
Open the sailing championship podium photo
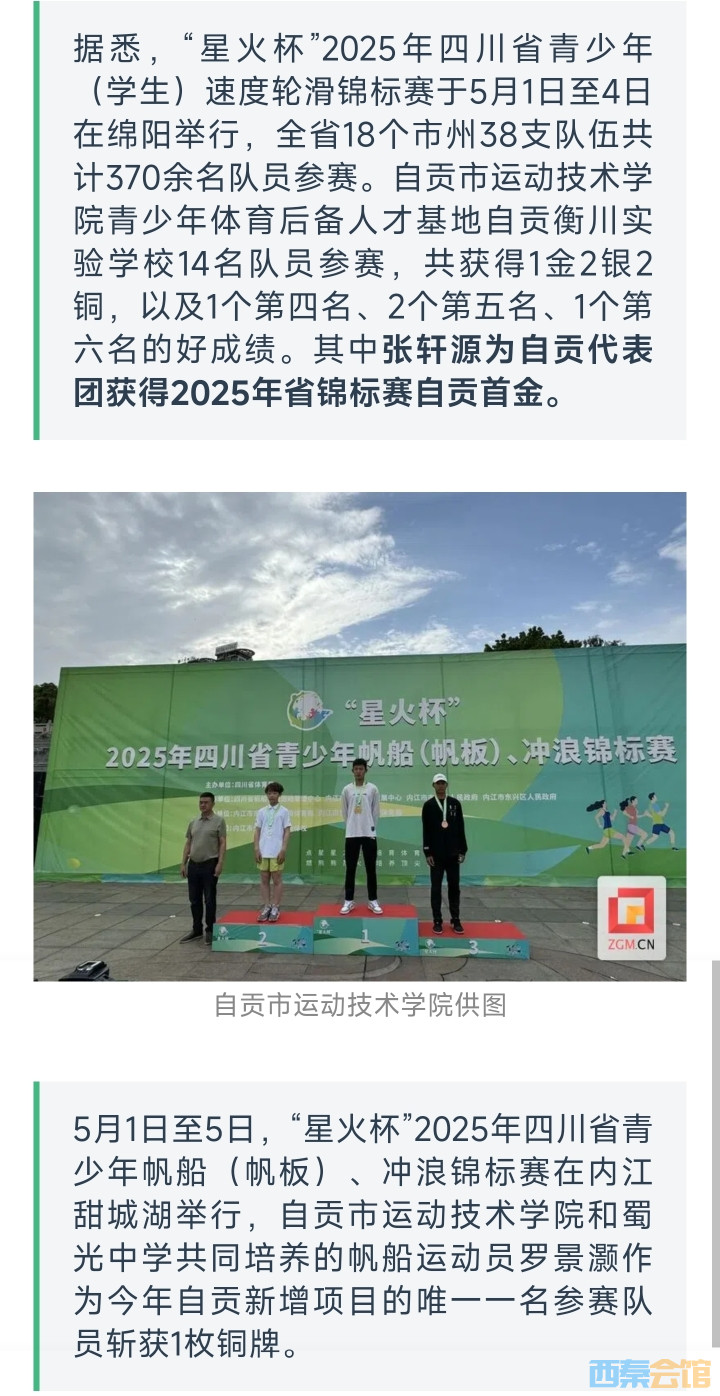[x=360, y=736]
